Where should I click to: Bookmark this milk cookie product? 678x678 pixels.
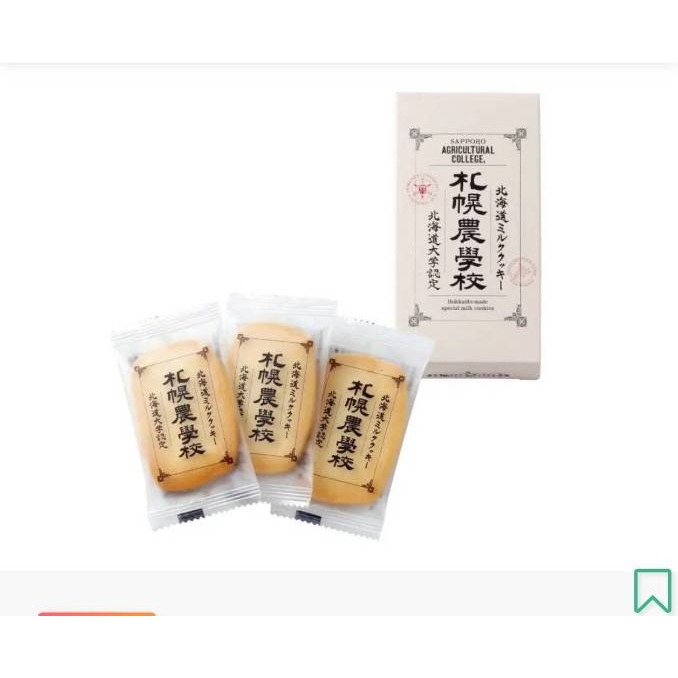652,590
